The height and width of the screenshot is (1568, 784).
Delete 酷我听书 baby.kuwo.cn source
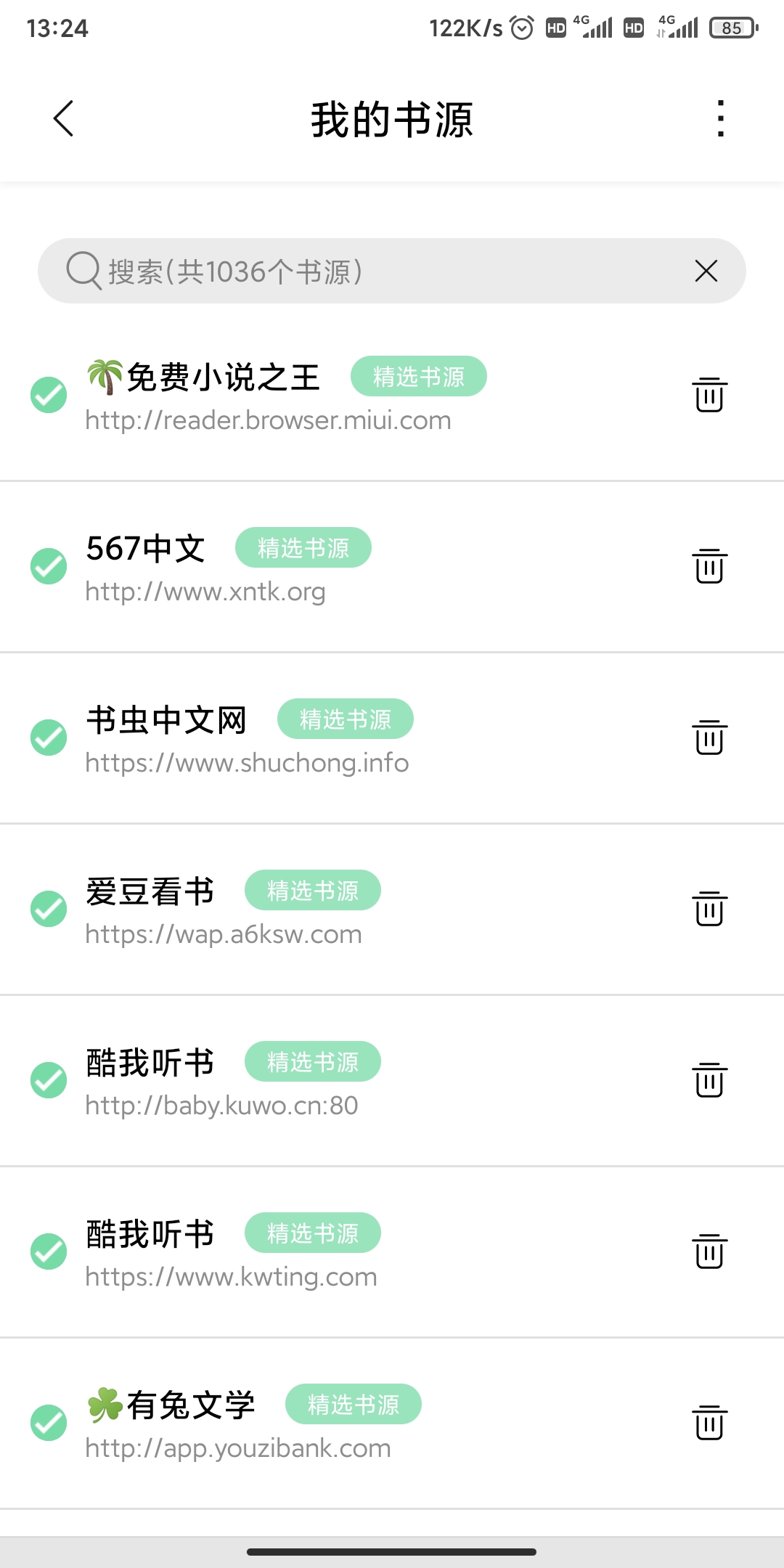(709, 1080)
